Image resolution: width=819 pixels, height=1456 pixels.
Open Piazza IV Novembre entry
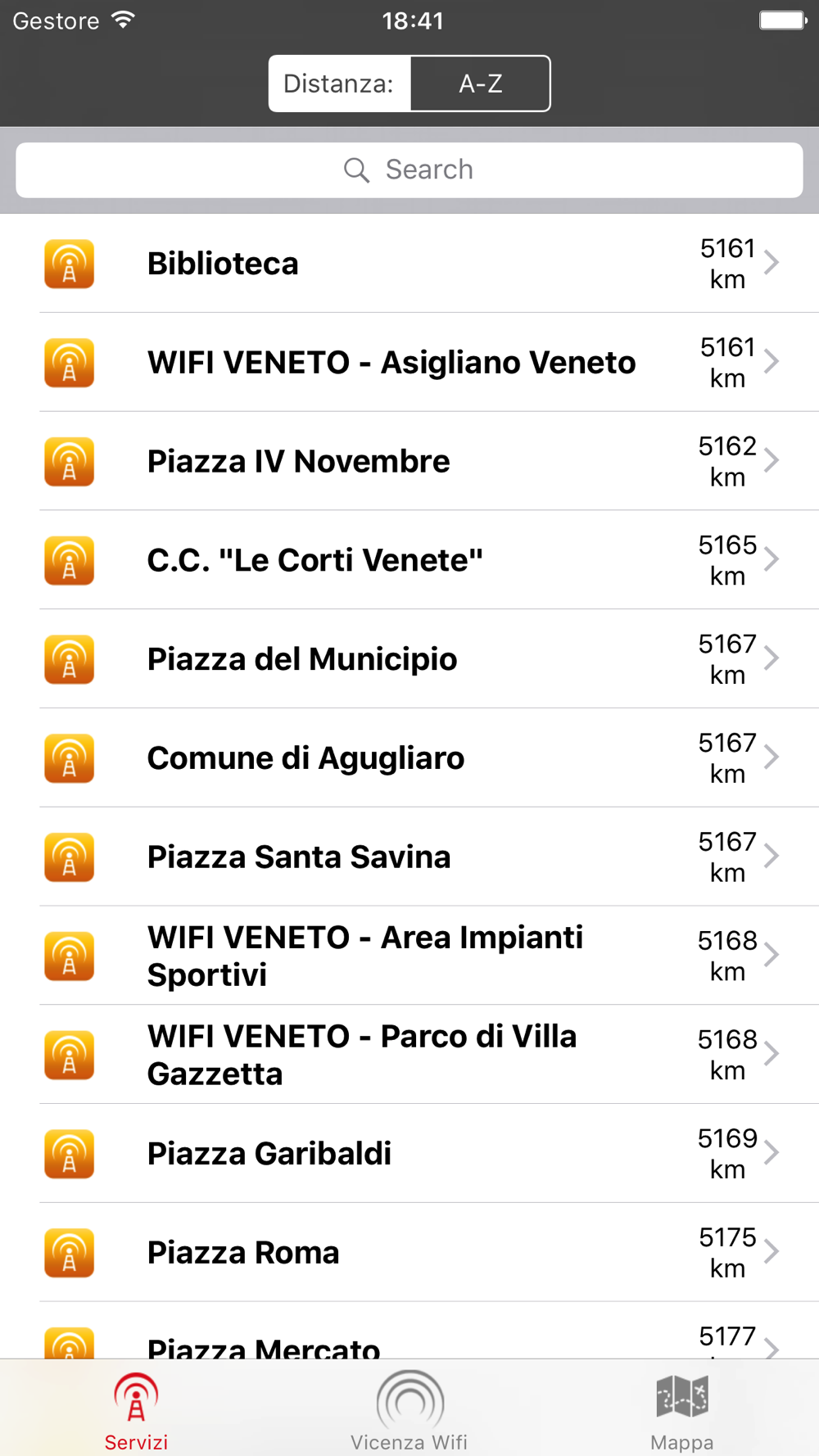409,461
